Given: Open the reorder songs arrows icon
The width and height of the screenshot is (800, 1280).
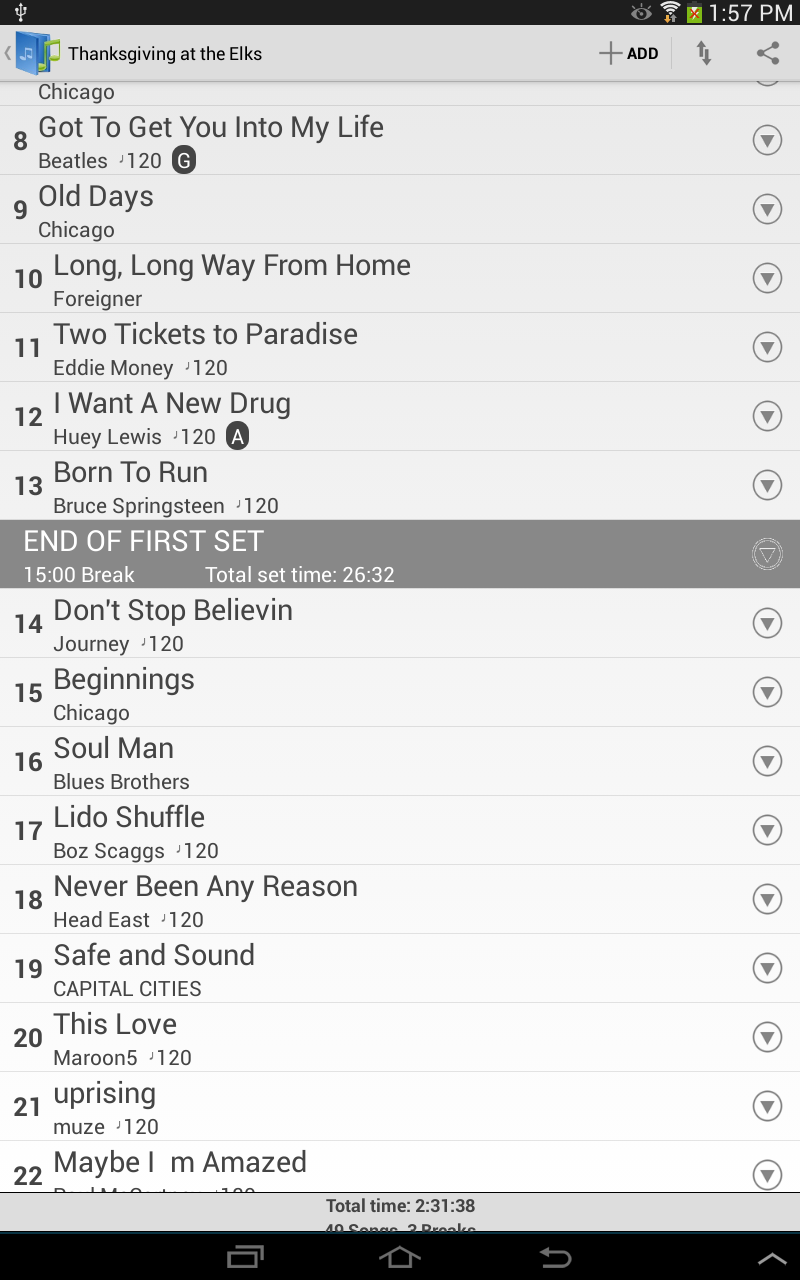Looking at the screenshot, I should tap(704, 54).
